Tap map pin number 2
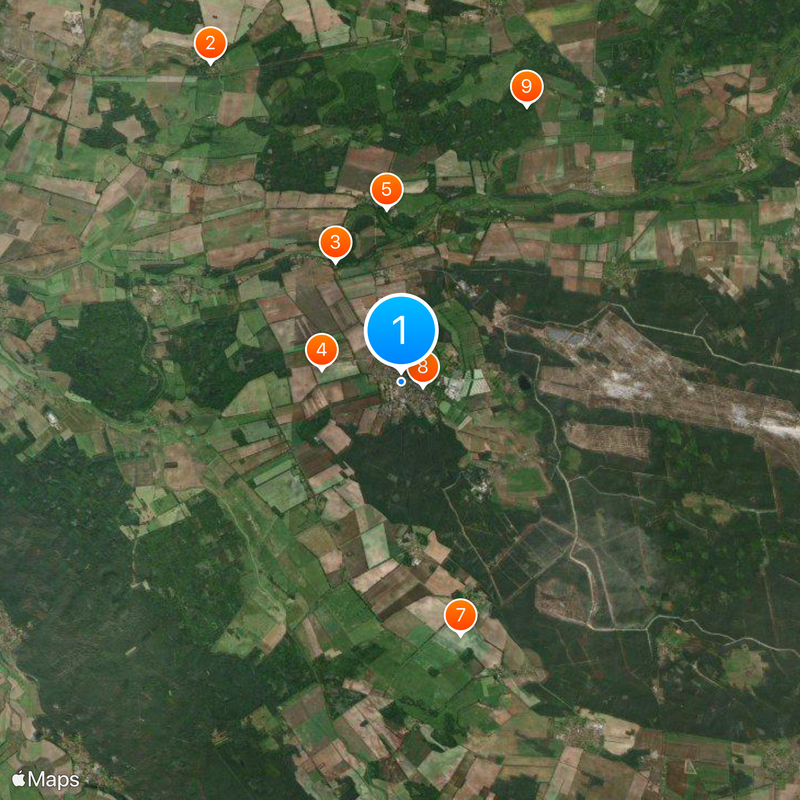800x800 pixels. pos(210,44)
